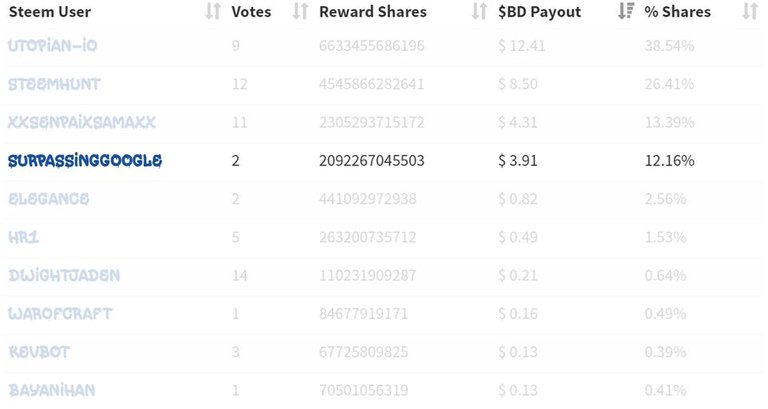768x409 pixels.
Task: Sort by % Shares column
Action: click(x=749, y=12)
